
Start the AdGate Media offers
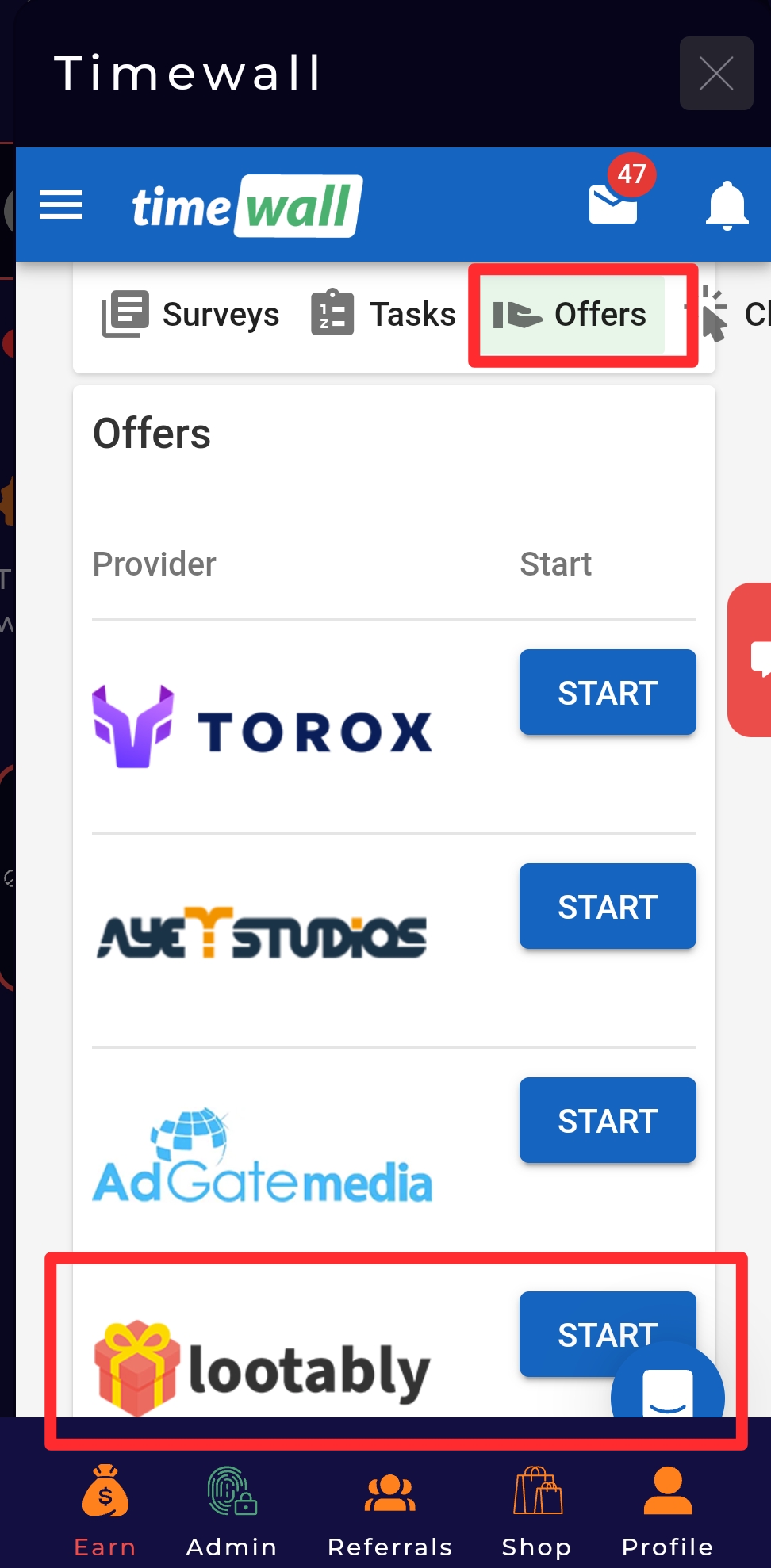point(608,1120)
